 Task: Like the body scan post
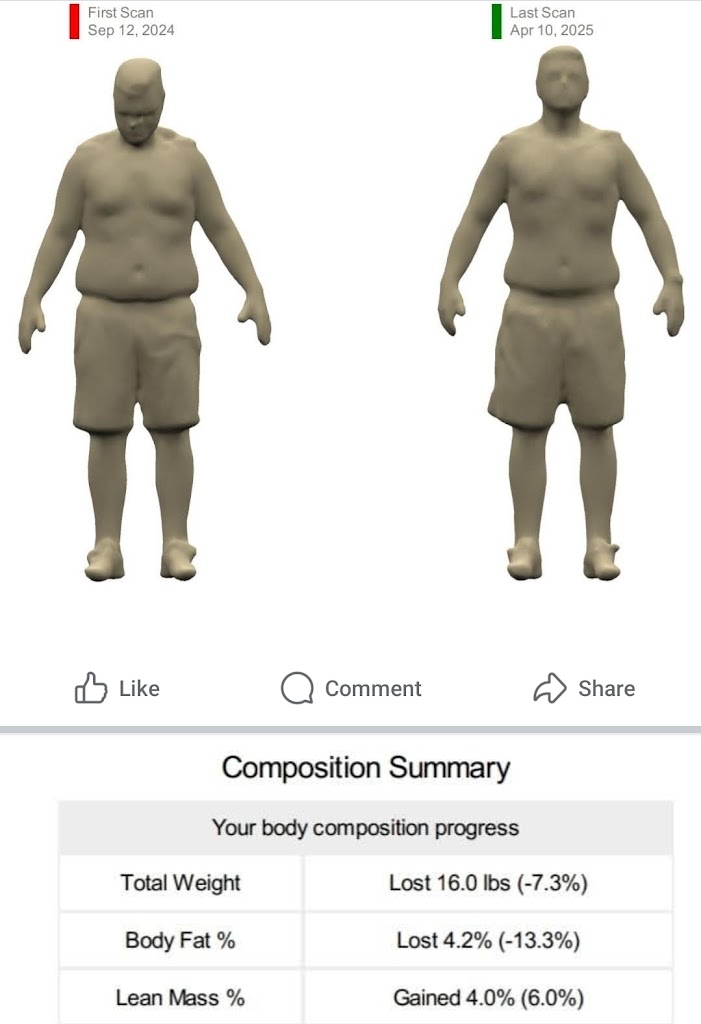tap(117, 688)
